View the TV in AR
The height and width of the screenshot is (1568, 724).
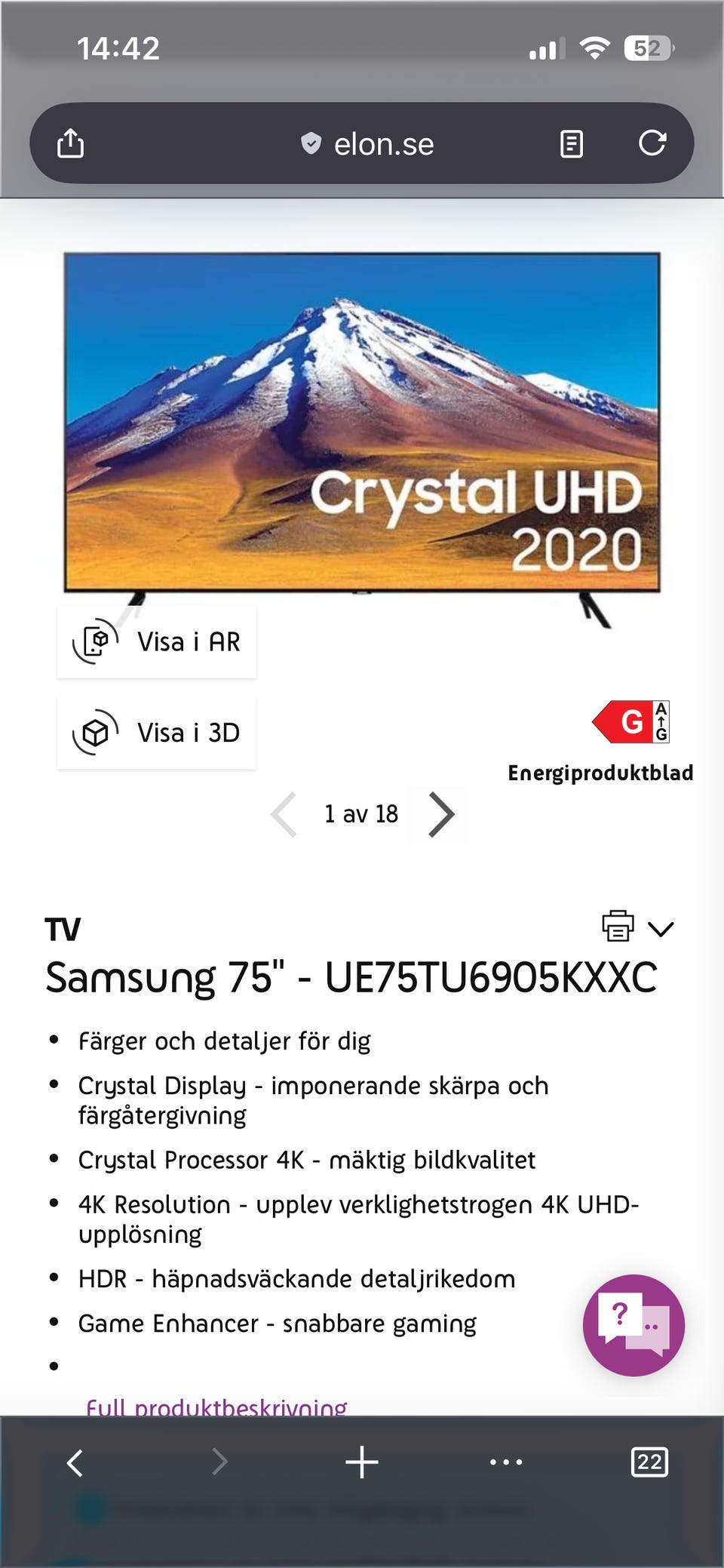pyautogui.click(x=157, y=642)
